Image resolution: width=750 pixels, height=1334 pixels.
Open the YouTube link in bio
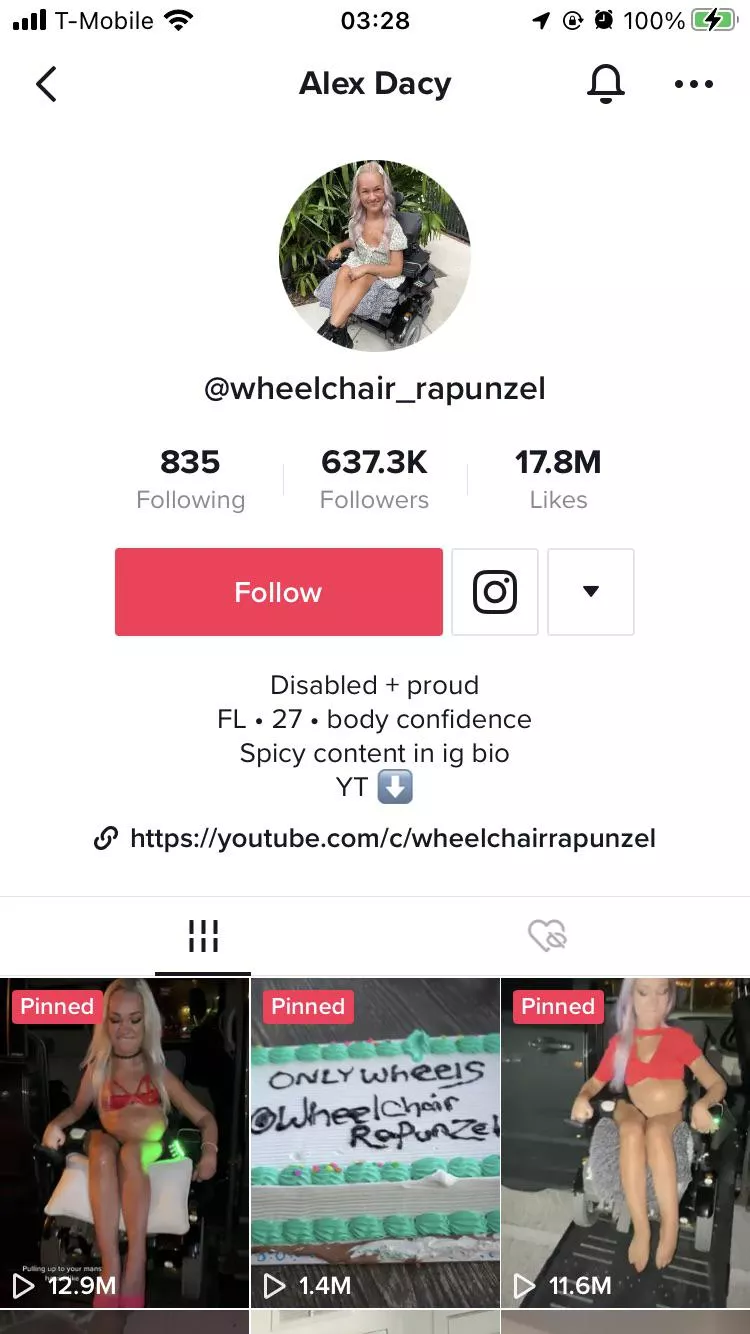392,838
